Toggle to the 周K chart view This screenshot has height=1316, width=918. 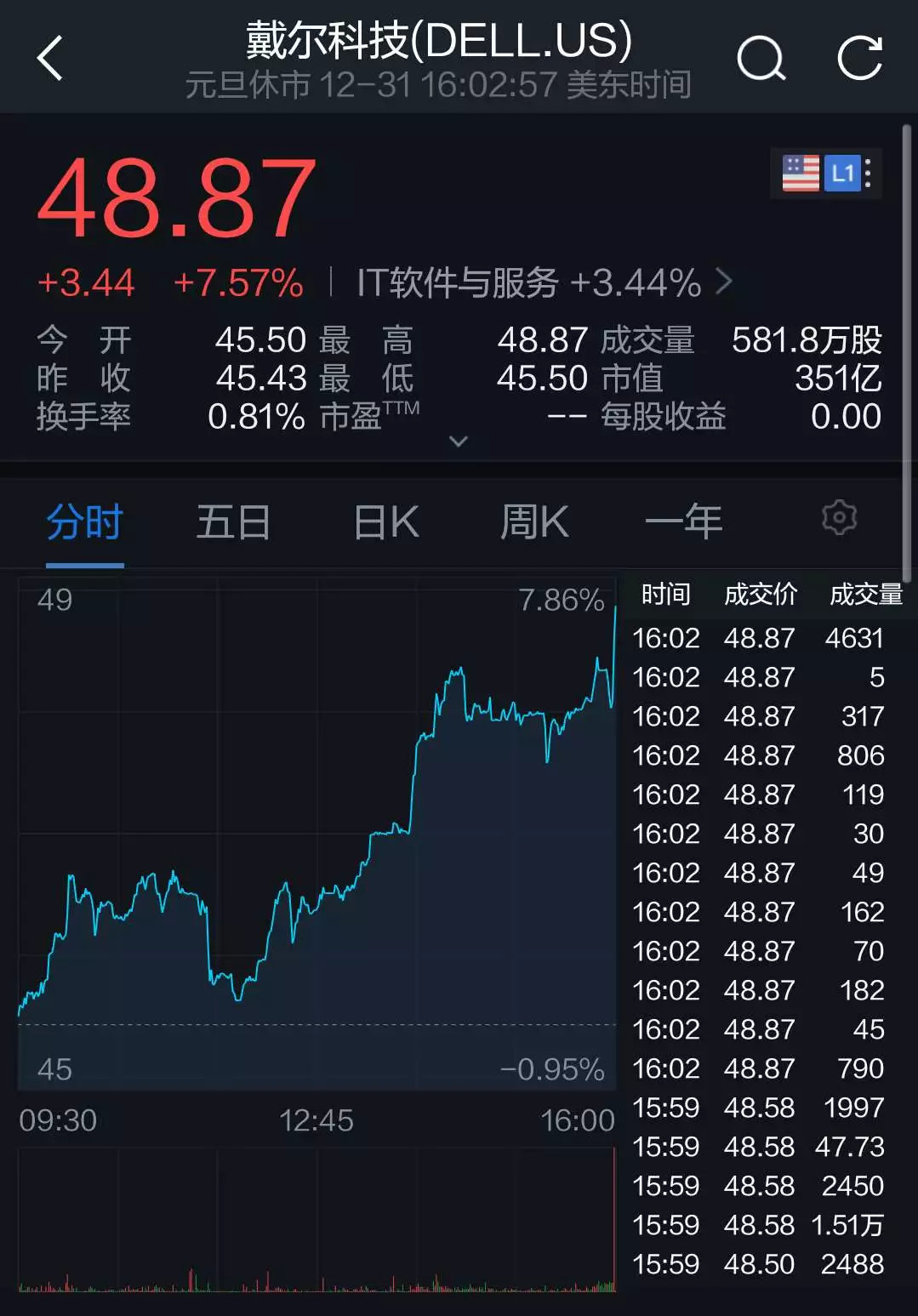(534, 521)
